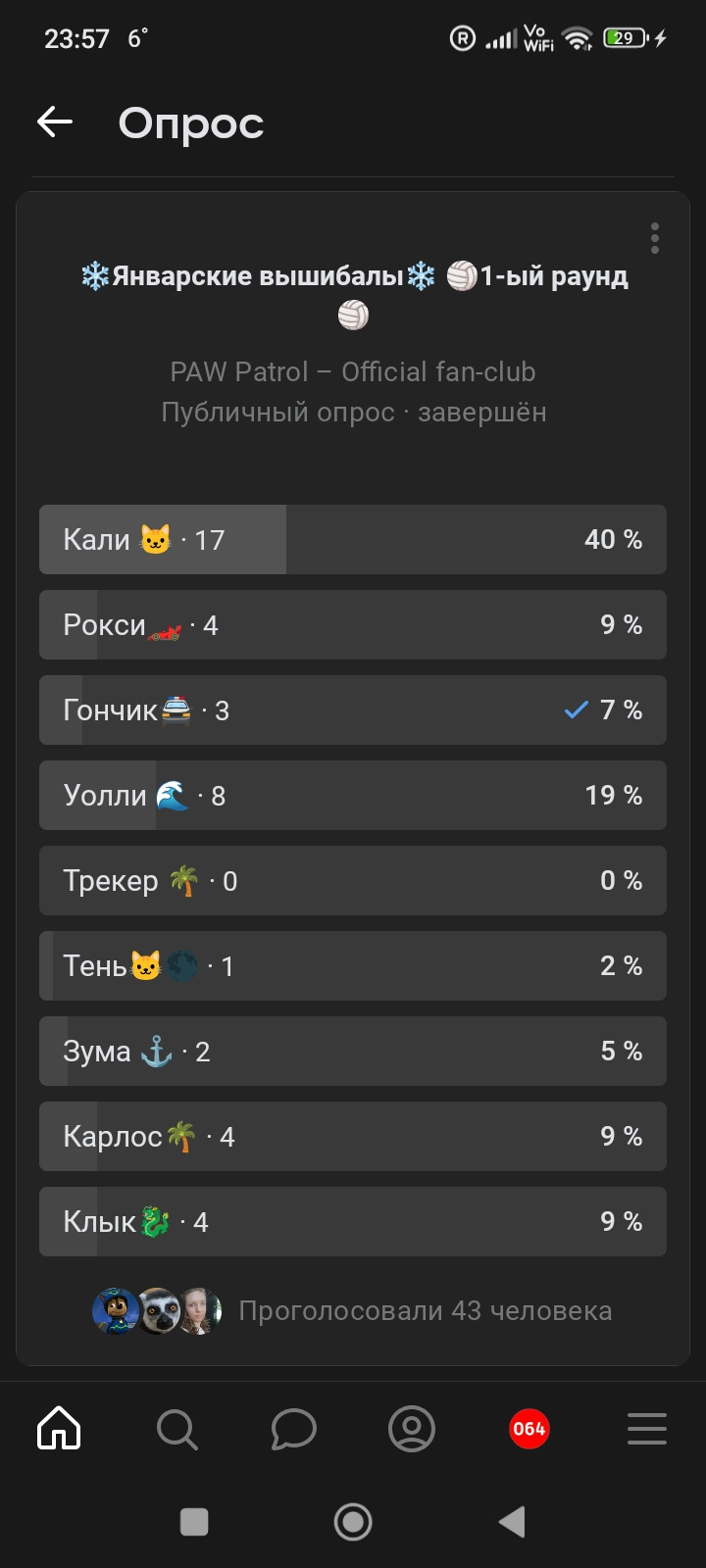View who voted for Рокси

(x=353, y=625)
